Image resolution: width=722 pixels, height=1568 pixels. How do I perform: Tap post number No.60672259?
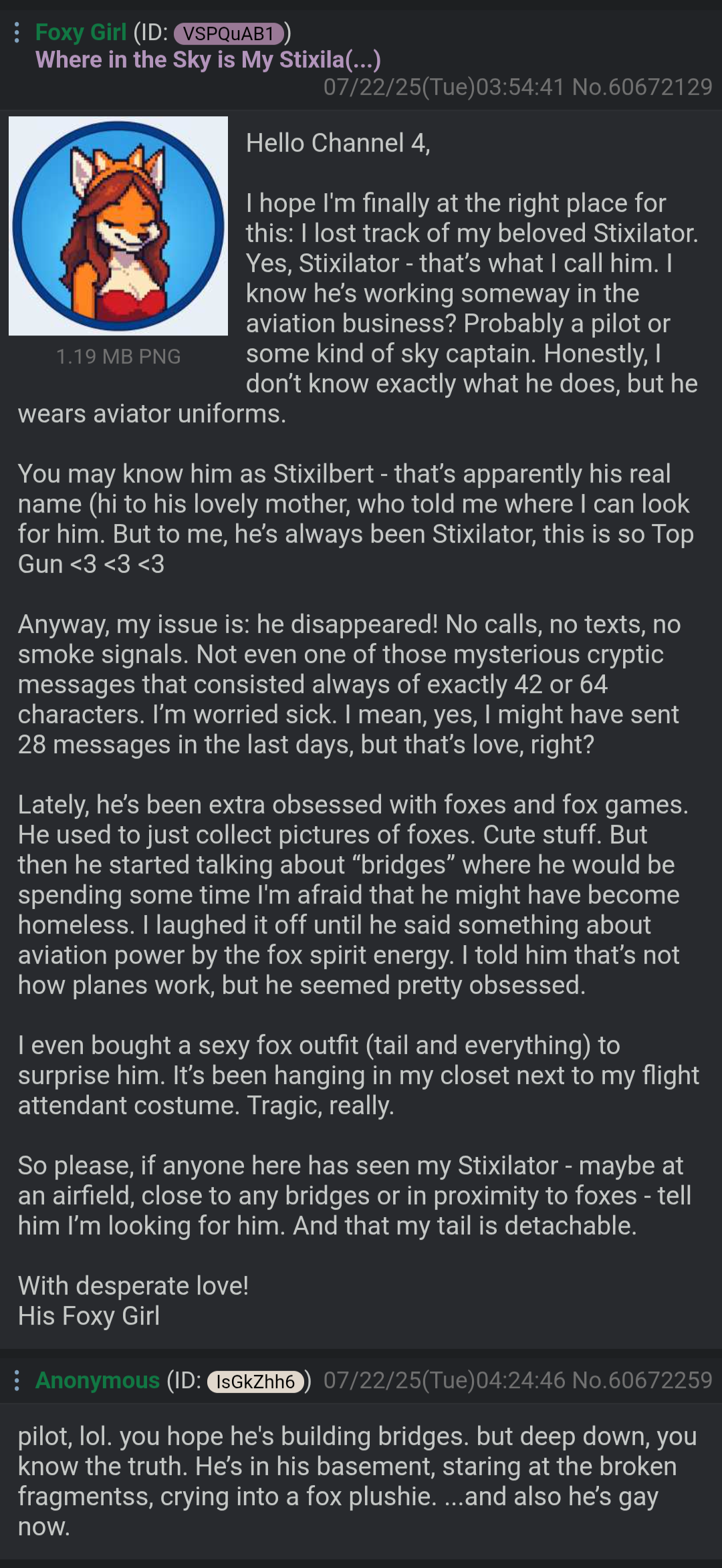tap(642, 1380)
